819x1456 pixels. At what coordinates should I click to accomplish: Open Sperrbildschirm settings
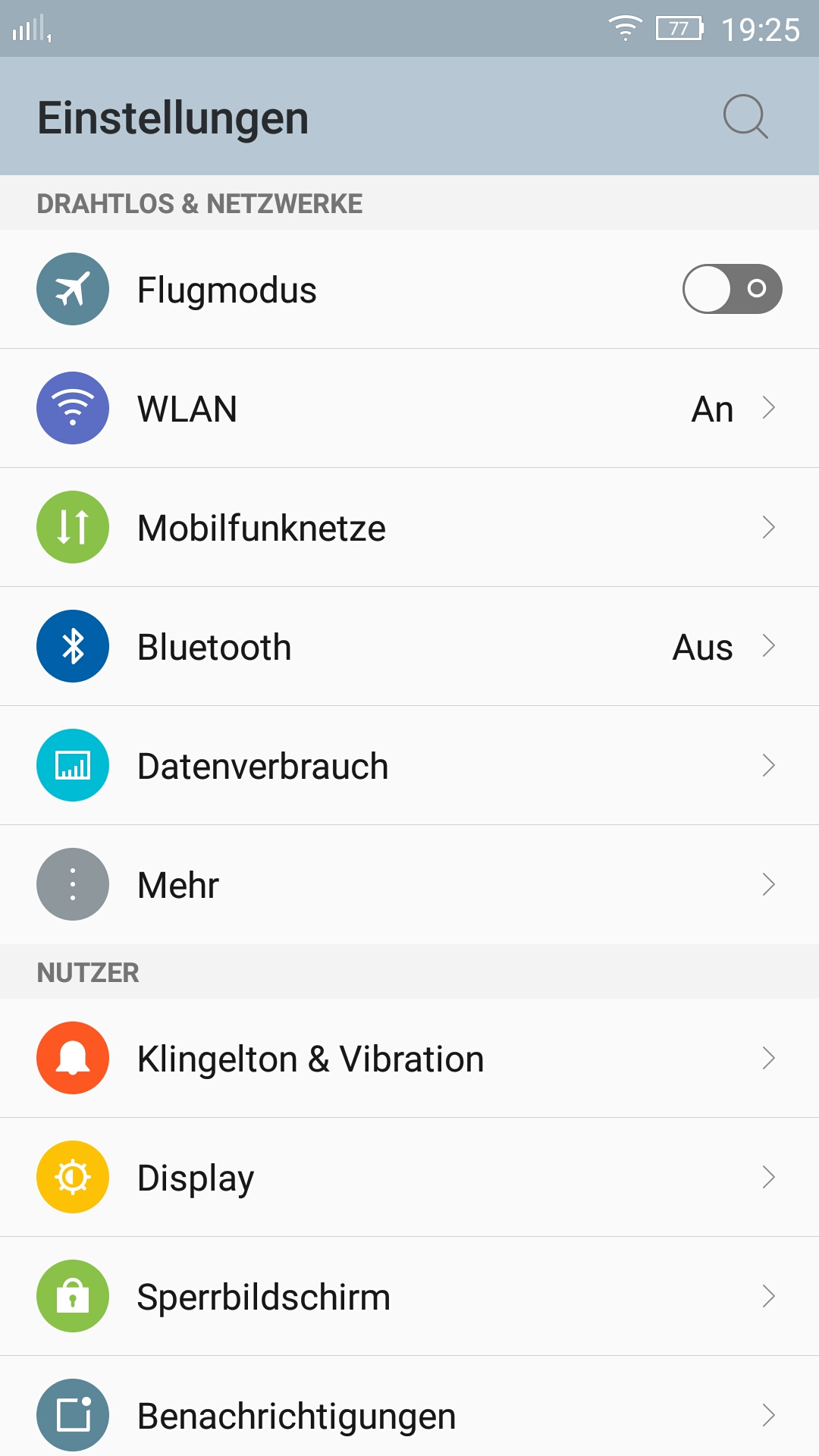(409, 1297)
